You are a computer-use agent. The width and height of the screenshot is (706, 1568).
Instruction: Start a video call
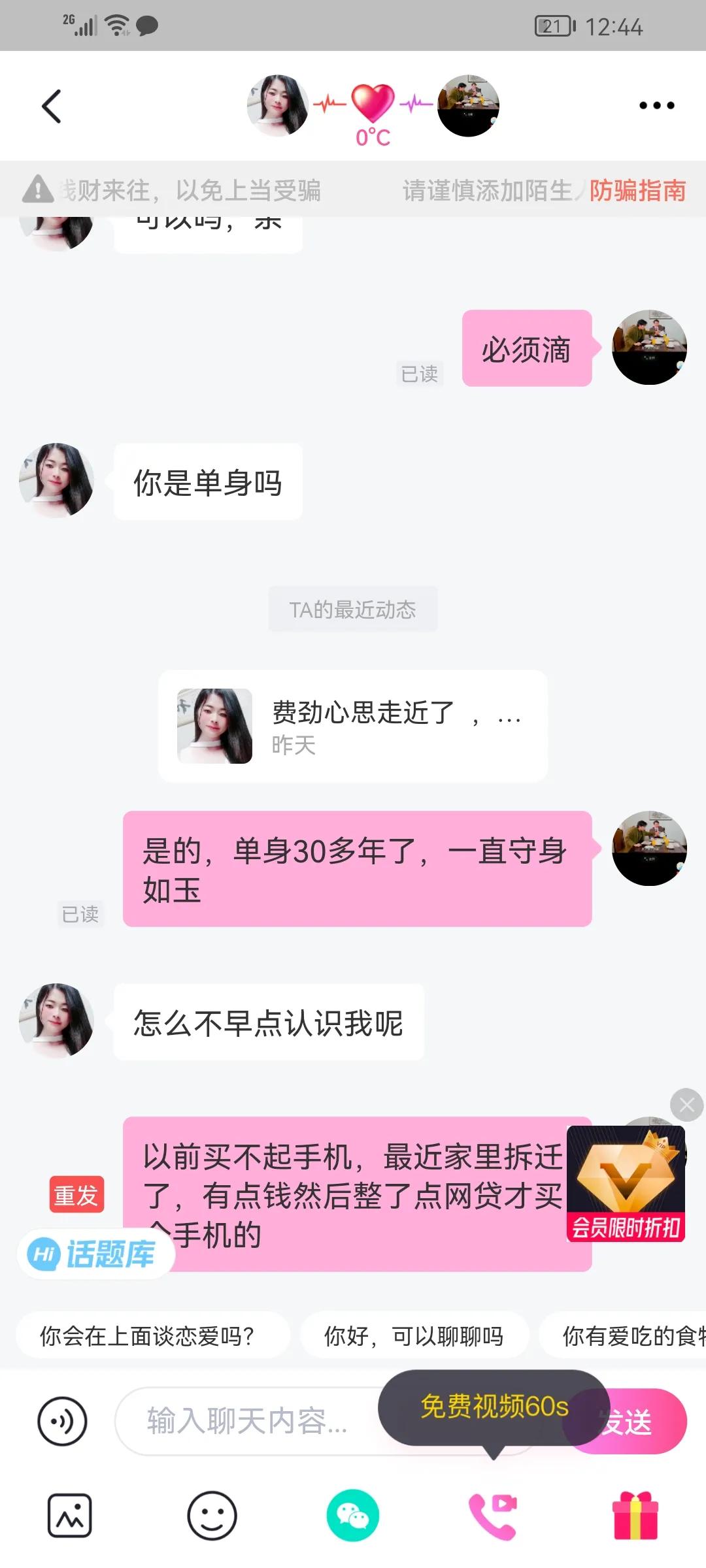pos(493,1516)
